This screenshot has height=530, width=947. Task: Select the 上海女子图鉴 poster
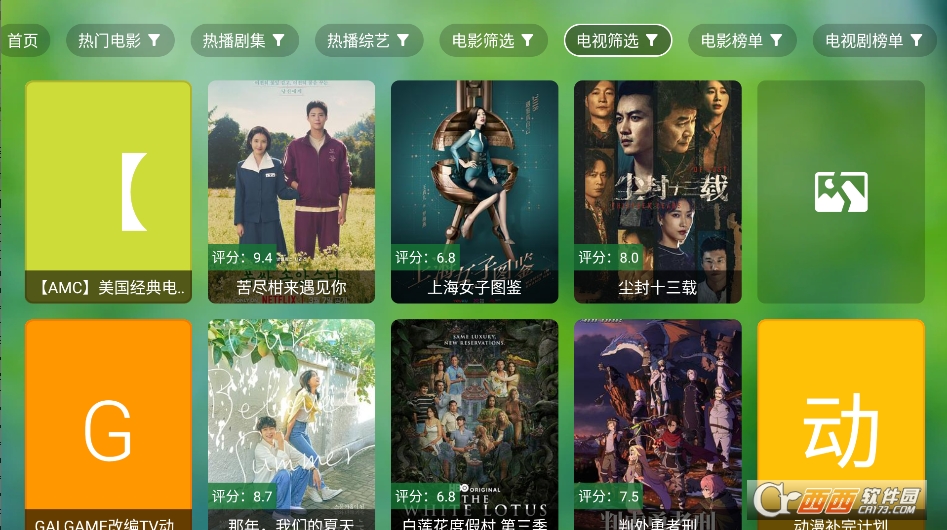[x=474, y=192]
